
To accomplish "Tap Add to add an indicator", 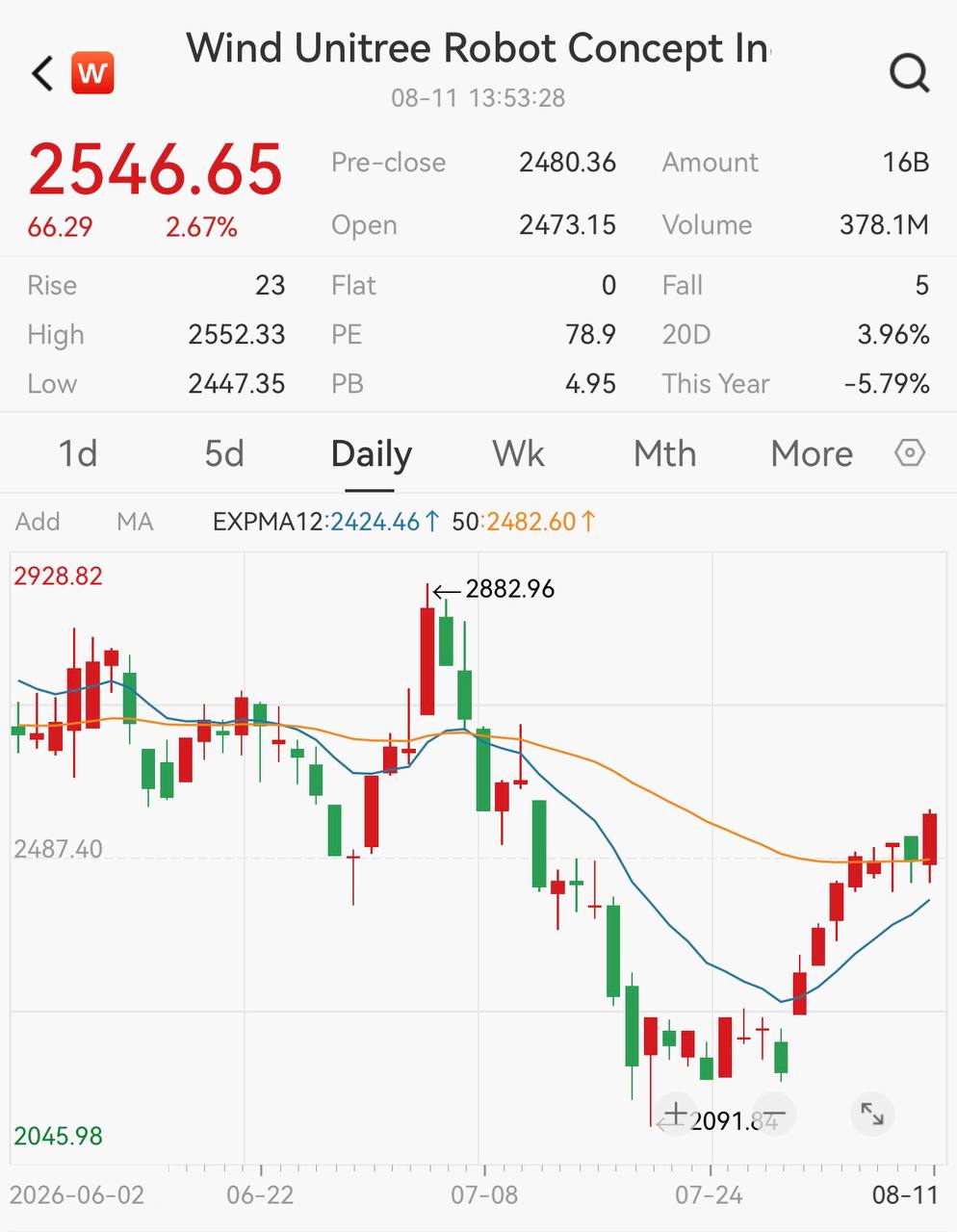I will 38,522.
